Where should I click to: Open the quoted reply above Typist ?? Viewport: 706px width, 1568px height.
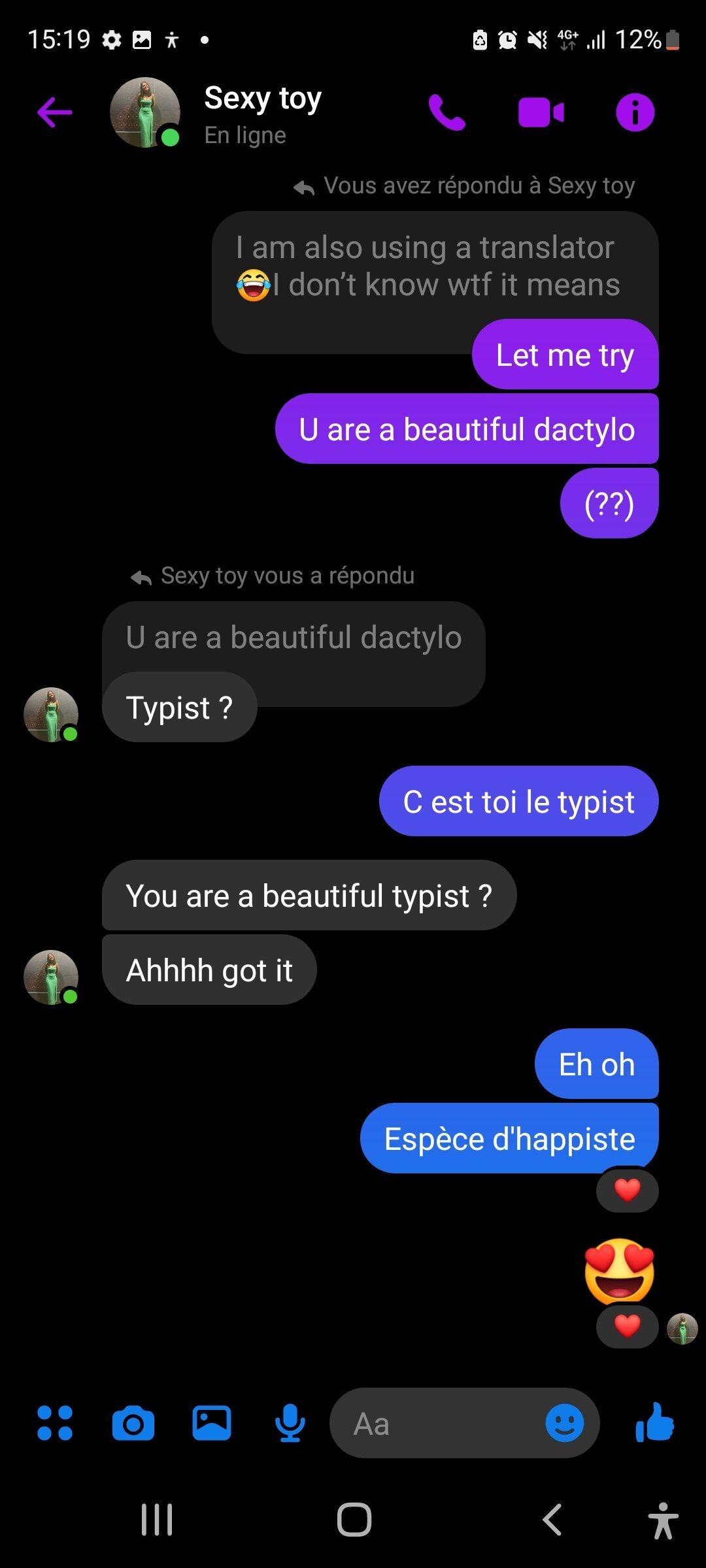coord(294,637)
